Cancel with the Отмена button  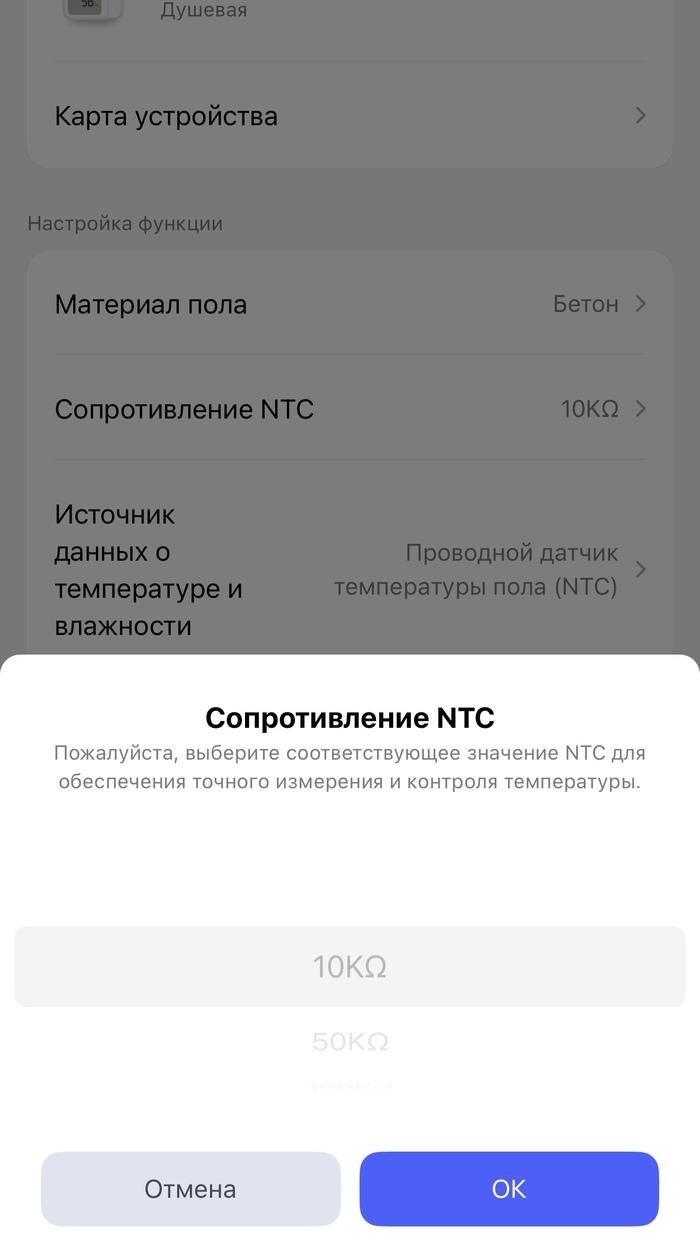coord(190,1188)
